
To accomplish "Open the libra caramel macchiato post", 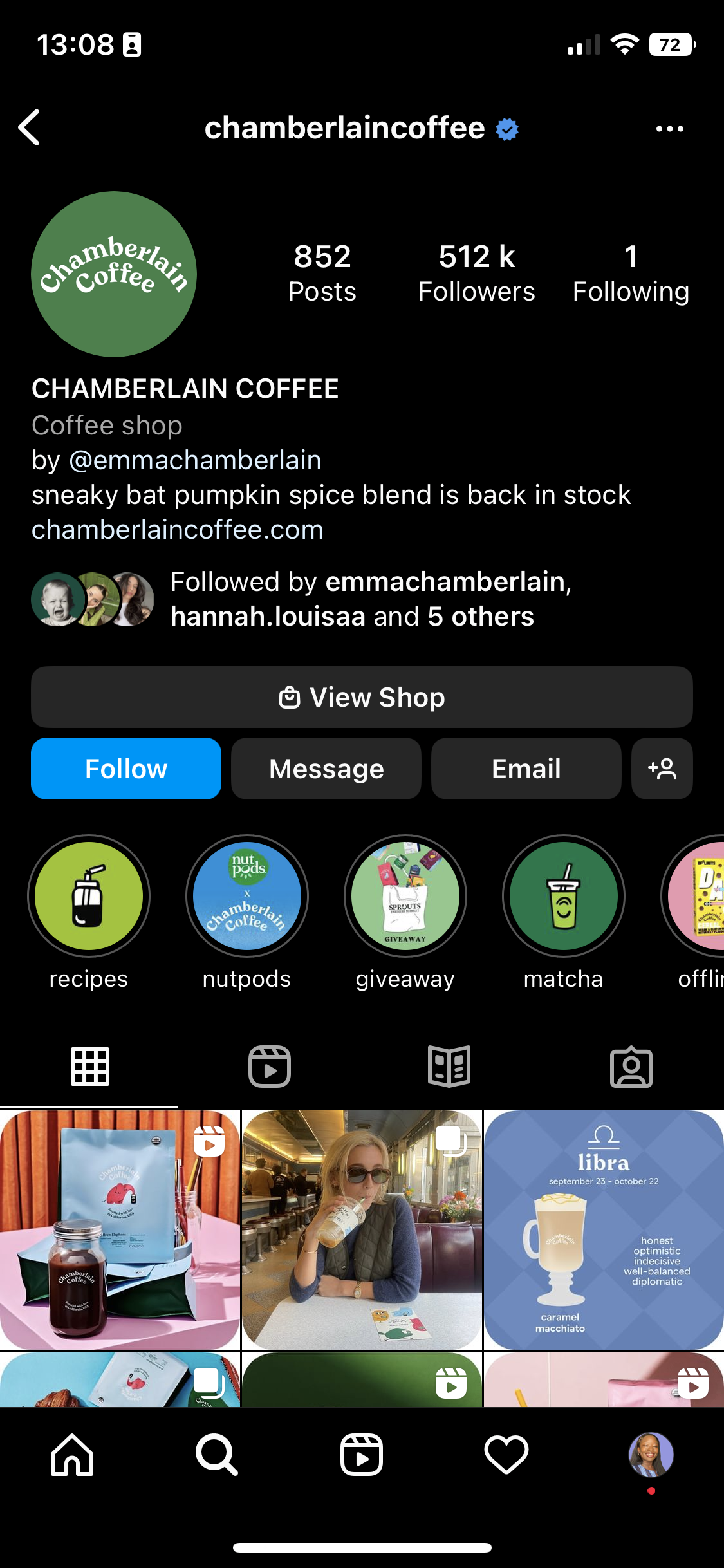I will tap(604, 1230).
